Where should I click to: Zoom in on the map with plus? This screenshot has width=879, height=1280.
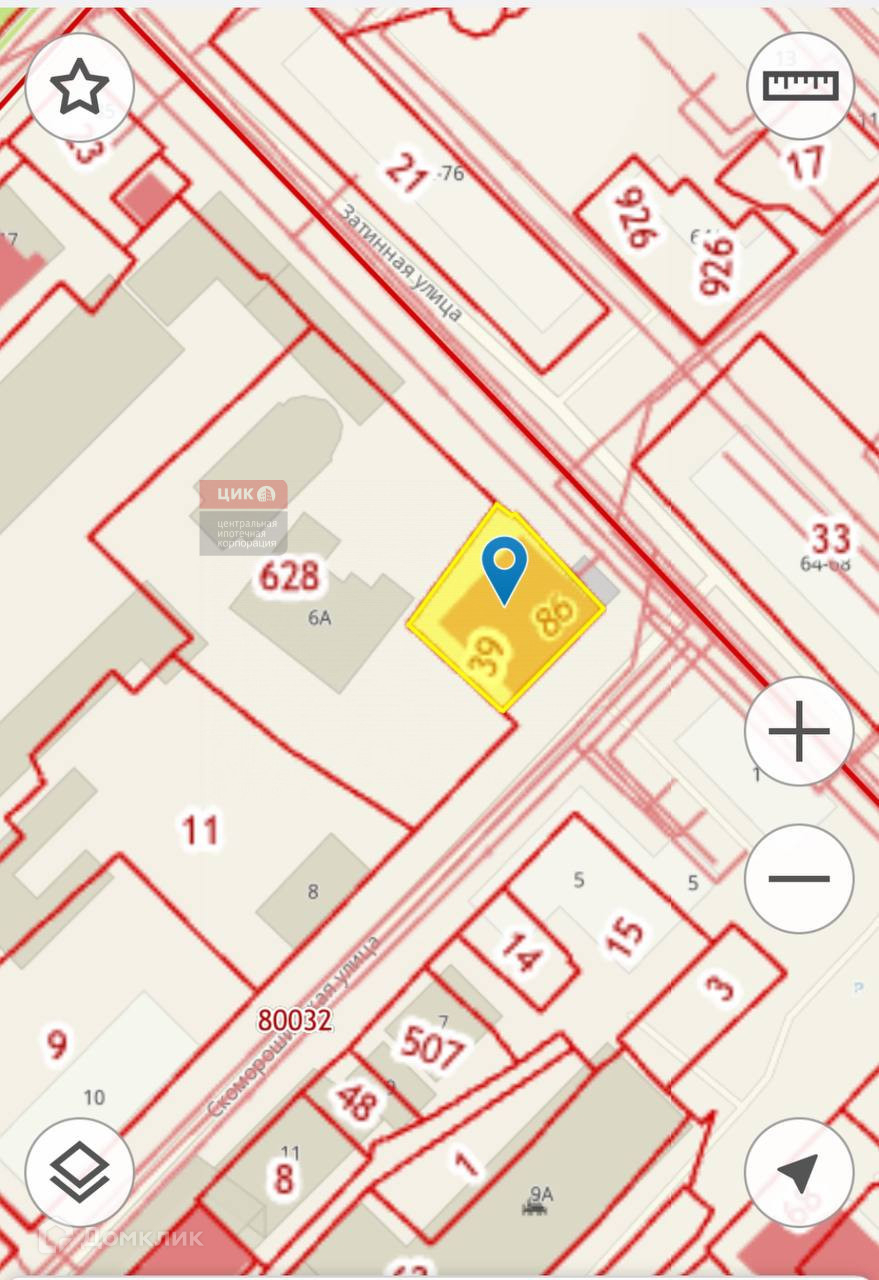coord(799,731)
